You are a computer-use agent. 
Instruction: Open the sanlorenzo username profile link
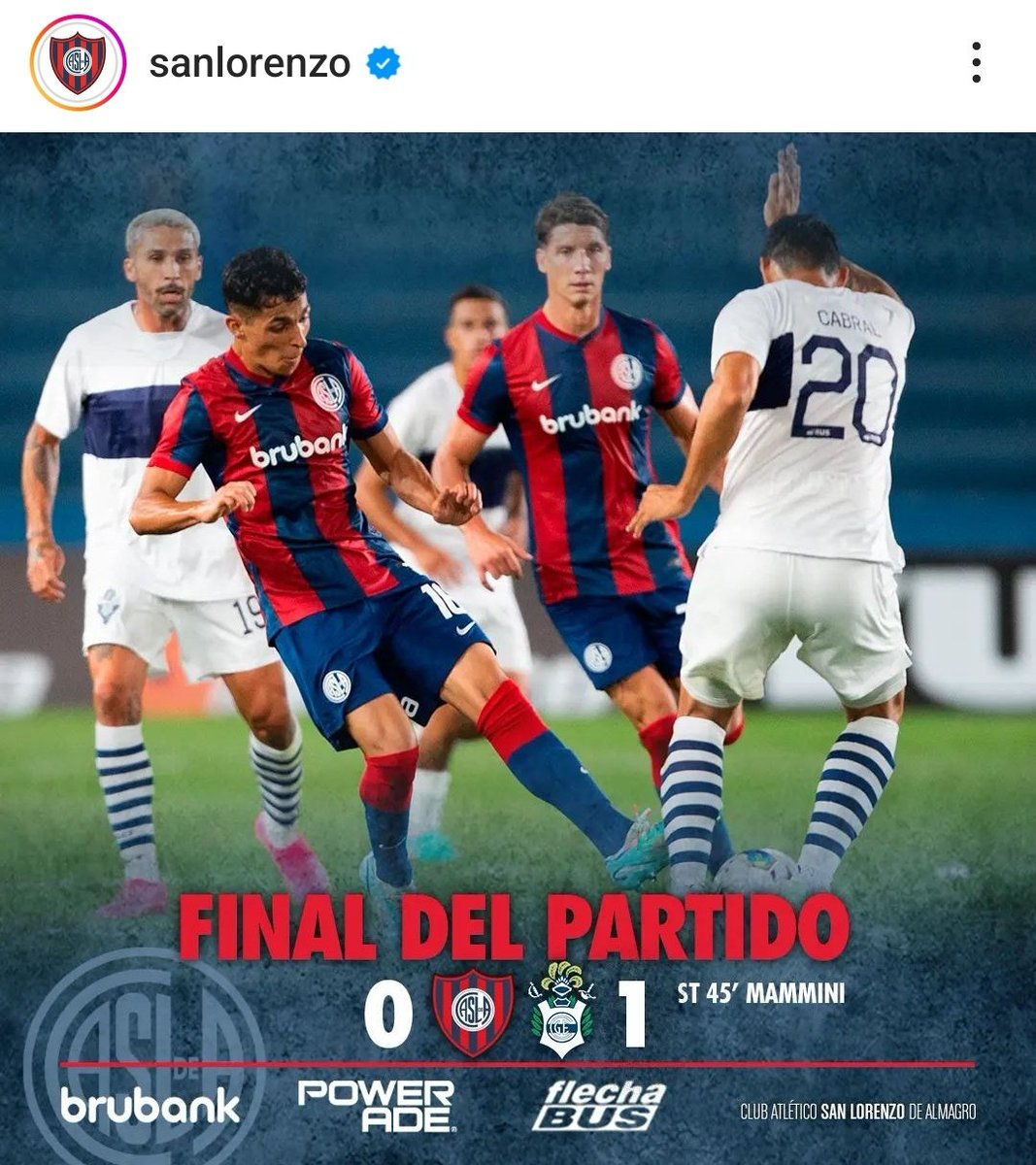[250, 64]
